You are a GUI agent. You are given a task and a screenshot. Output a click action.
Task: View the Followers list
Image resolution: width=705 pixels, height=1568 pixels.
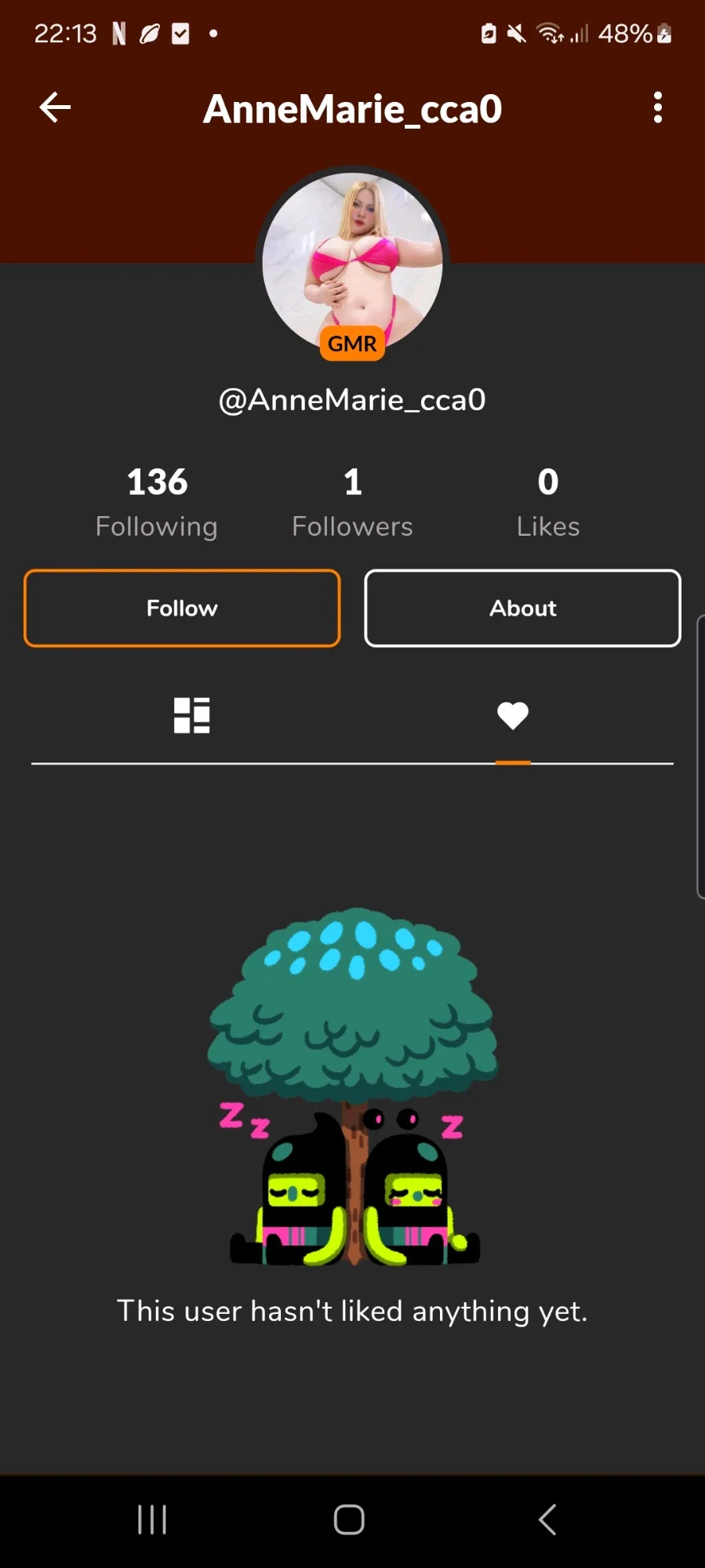click(352, 502)
